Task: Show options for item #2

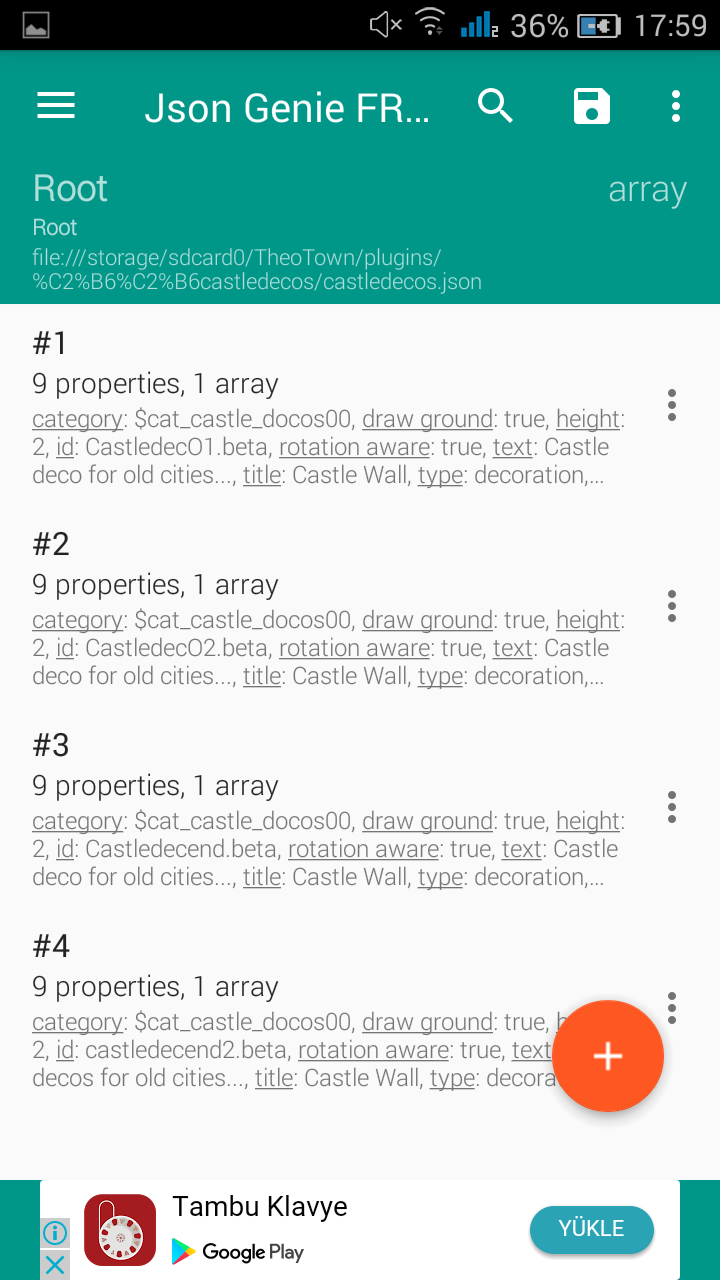Action: pyautogui.click(x=672, y=606)
